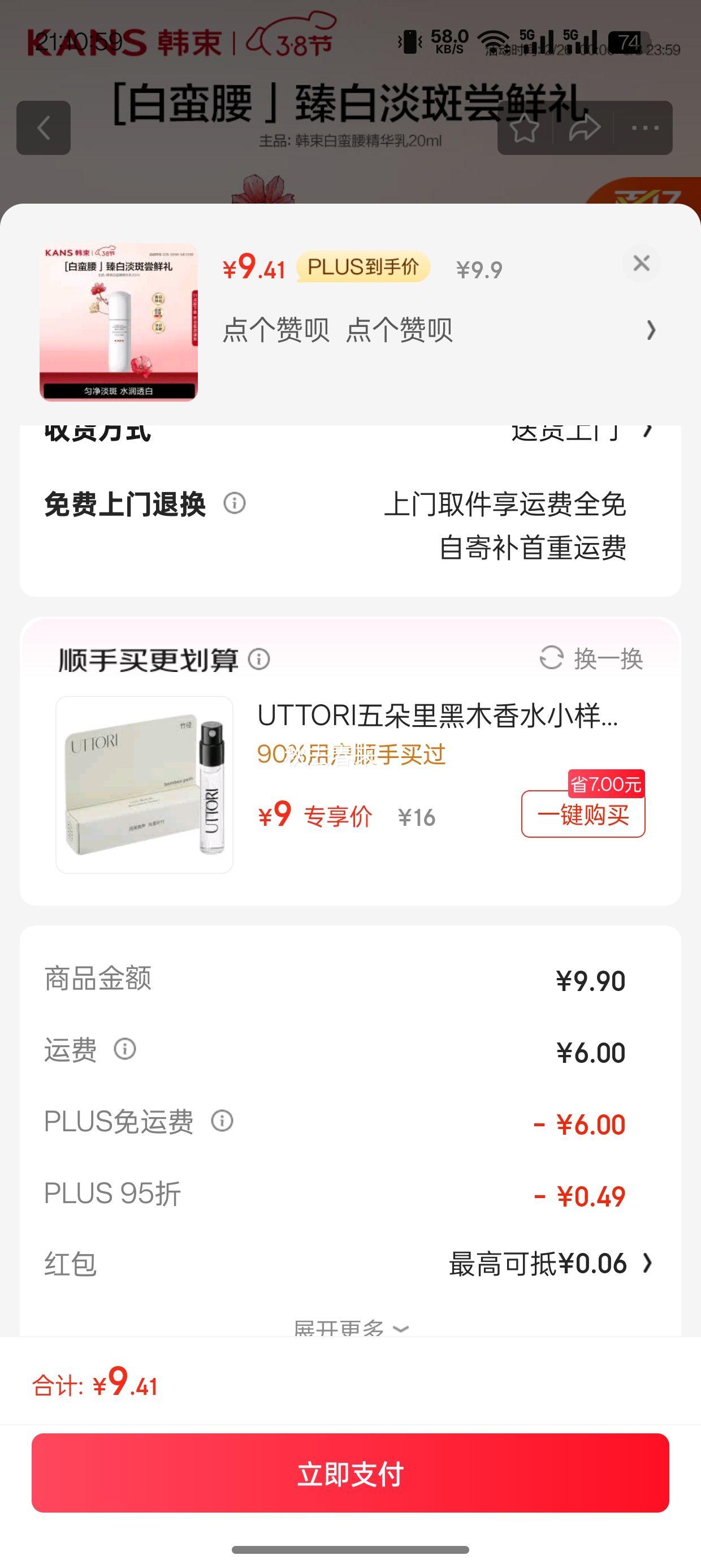Screen dimensions: 701x1568
Task: Open the overflow menu
Action: click(x=644, y=128)
